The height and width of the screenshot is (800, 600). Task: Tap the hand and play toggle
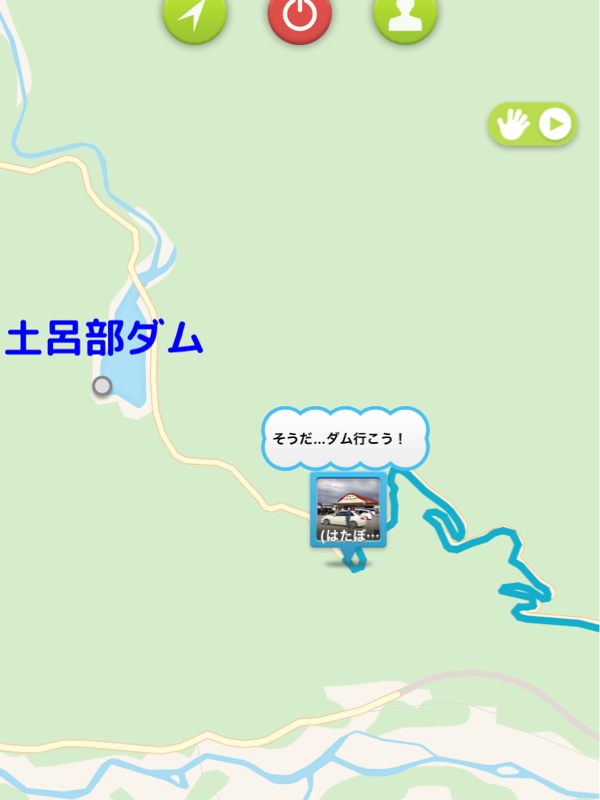click(533, 125)
